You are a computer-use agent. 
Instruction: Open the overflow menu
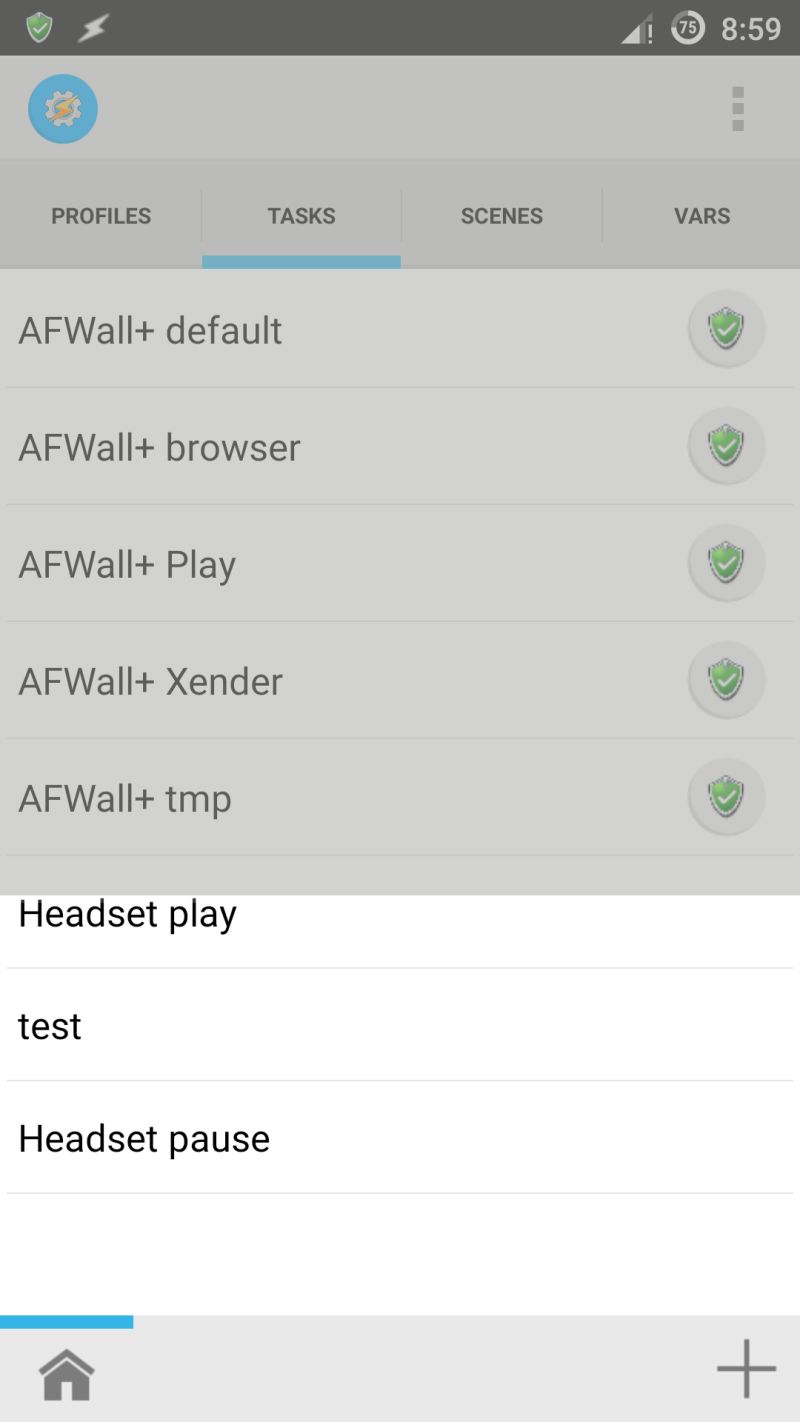click(738, 109)
